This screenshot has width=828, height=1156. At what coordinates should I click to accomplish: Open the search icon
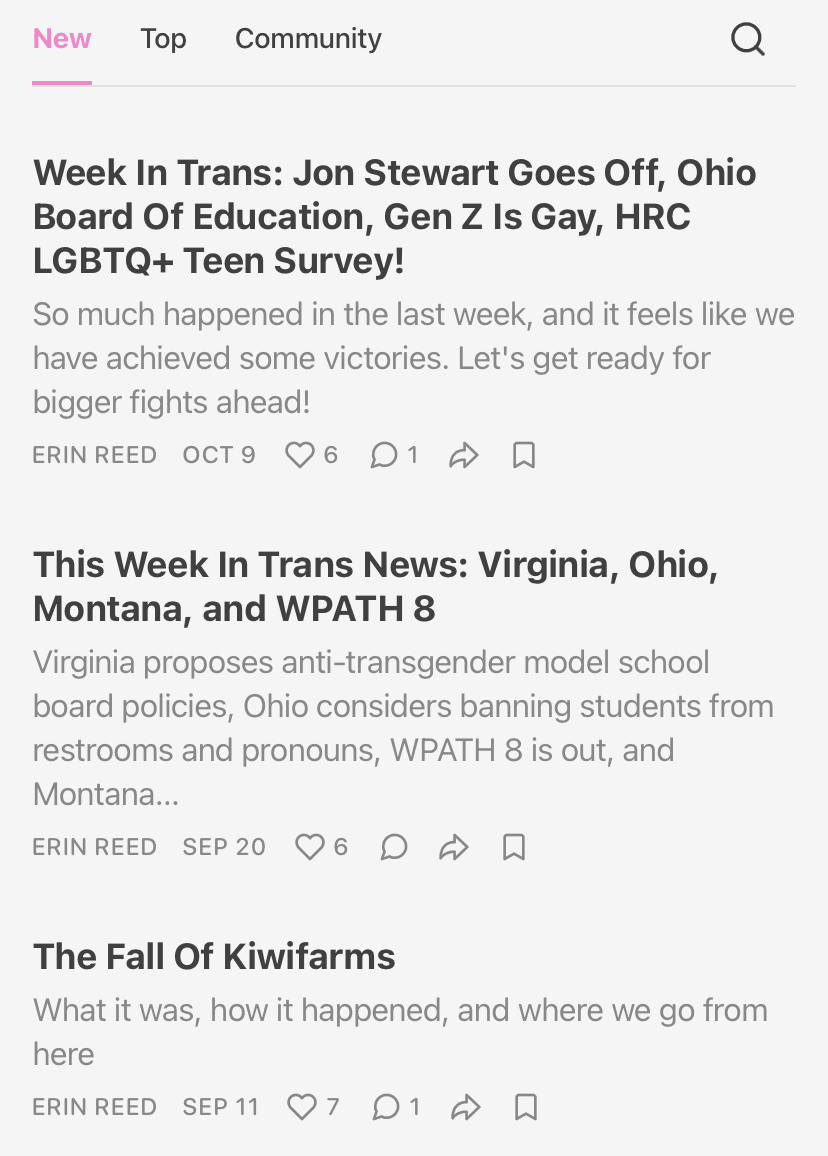coord(747,40)
